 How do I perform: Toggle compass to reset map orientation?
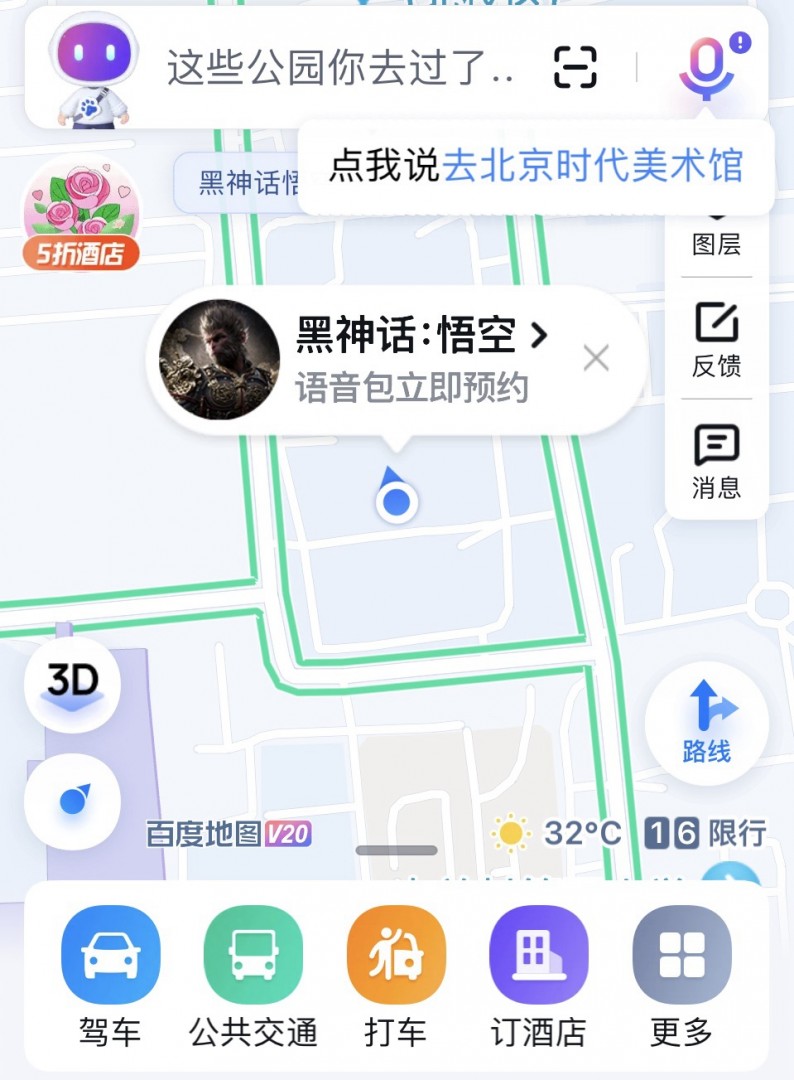[x=71, y=800]
